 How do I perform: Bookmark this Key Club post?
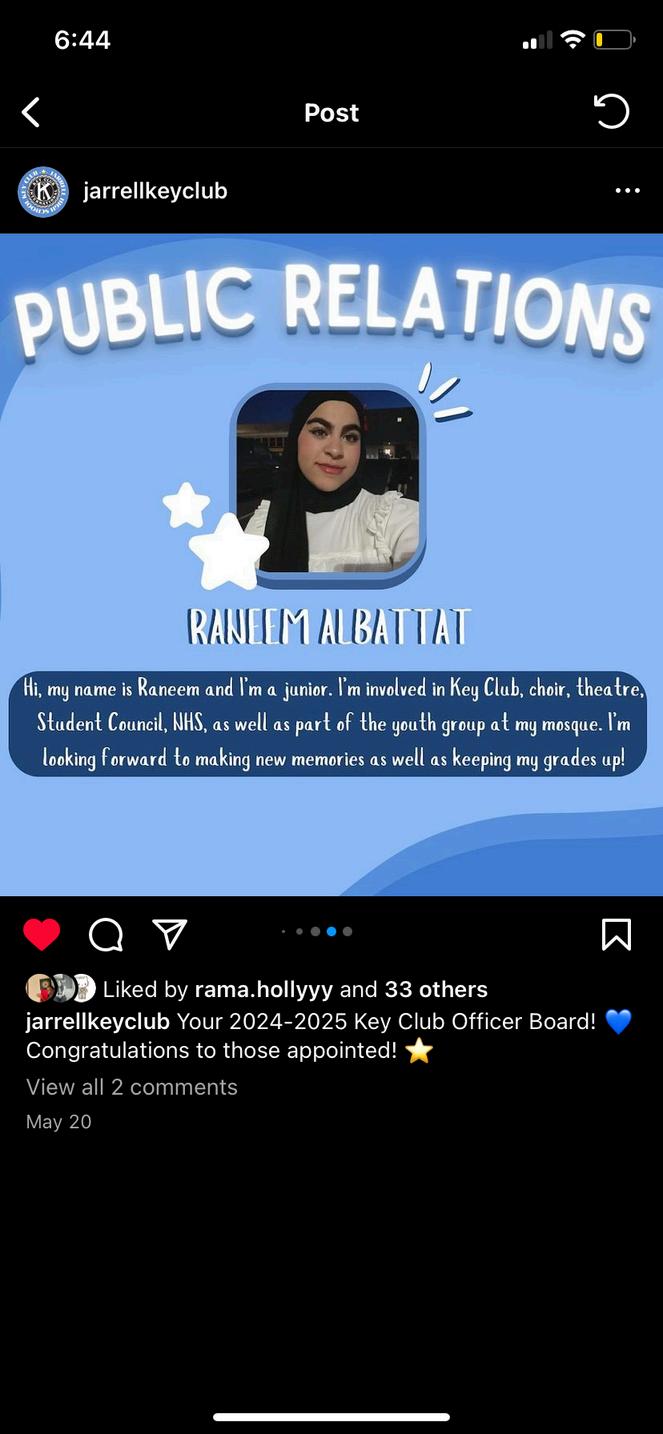(616, 935)
